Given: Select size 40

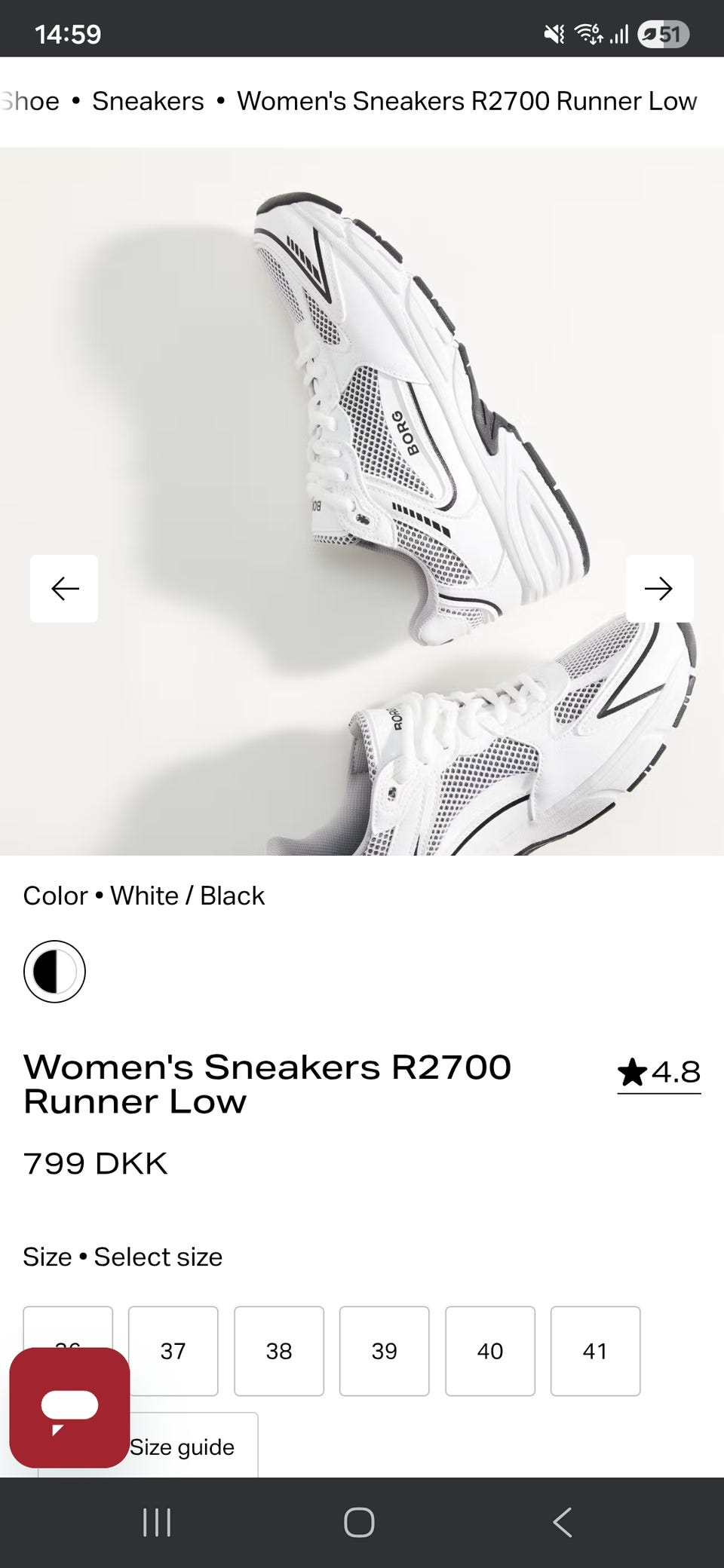Looking at the screenshot, I should pos(489,1351).
